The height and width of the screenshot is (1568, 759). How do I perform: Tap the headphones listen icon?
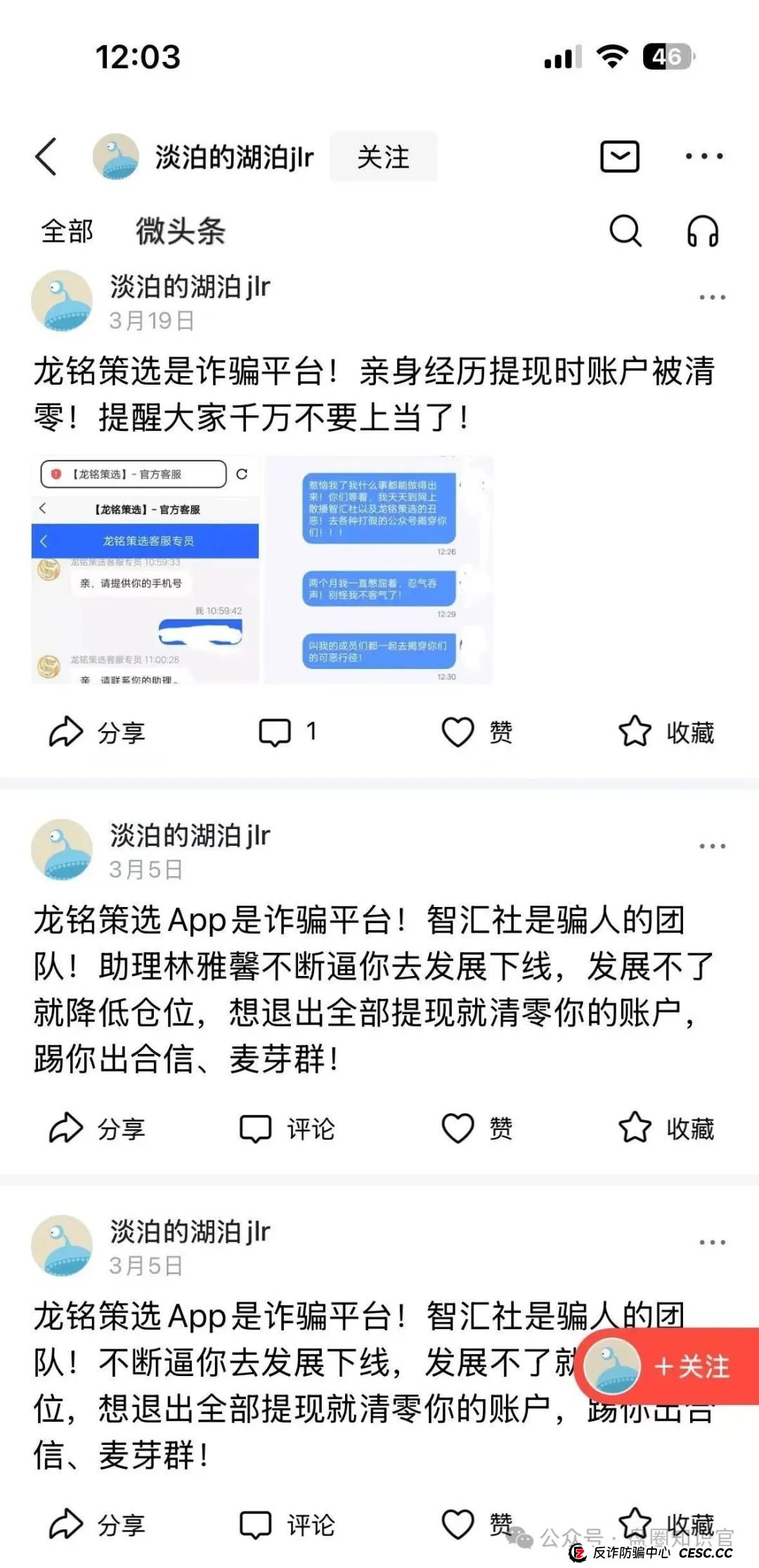(x=702, y=231)
